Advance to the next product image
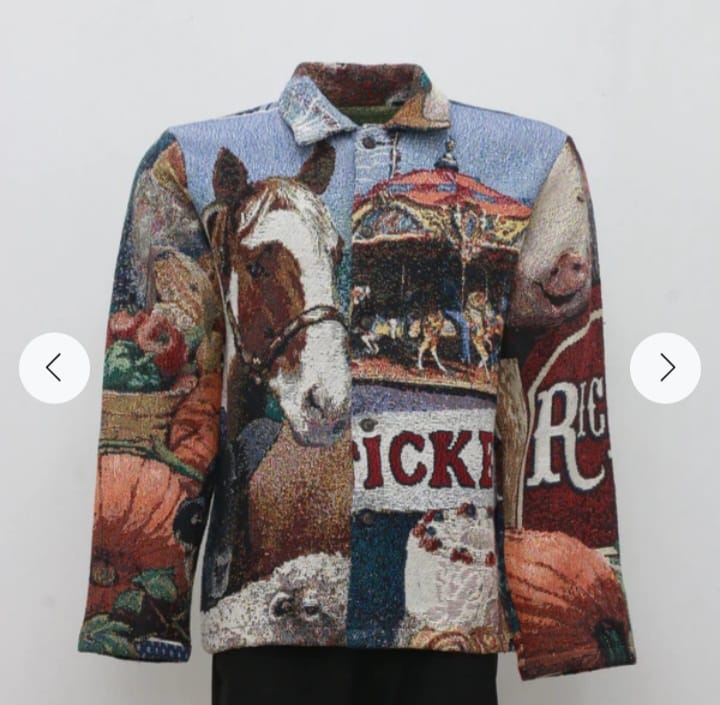The height and width of the screenshot is (705, 720). pyautogui.click(x=665, y=368)
